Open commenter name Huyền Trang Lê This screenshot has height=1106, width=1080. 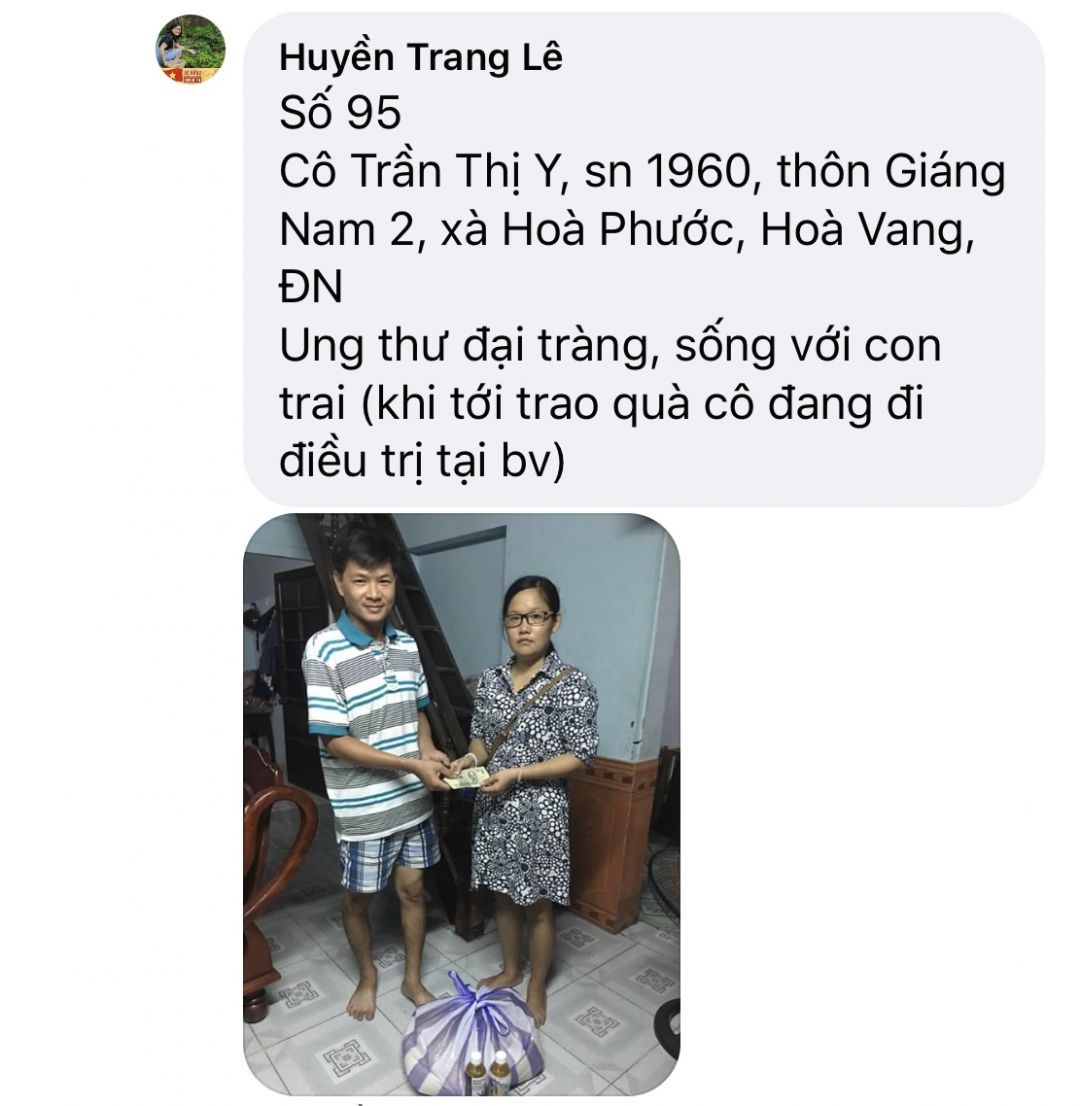coord(420,58)
